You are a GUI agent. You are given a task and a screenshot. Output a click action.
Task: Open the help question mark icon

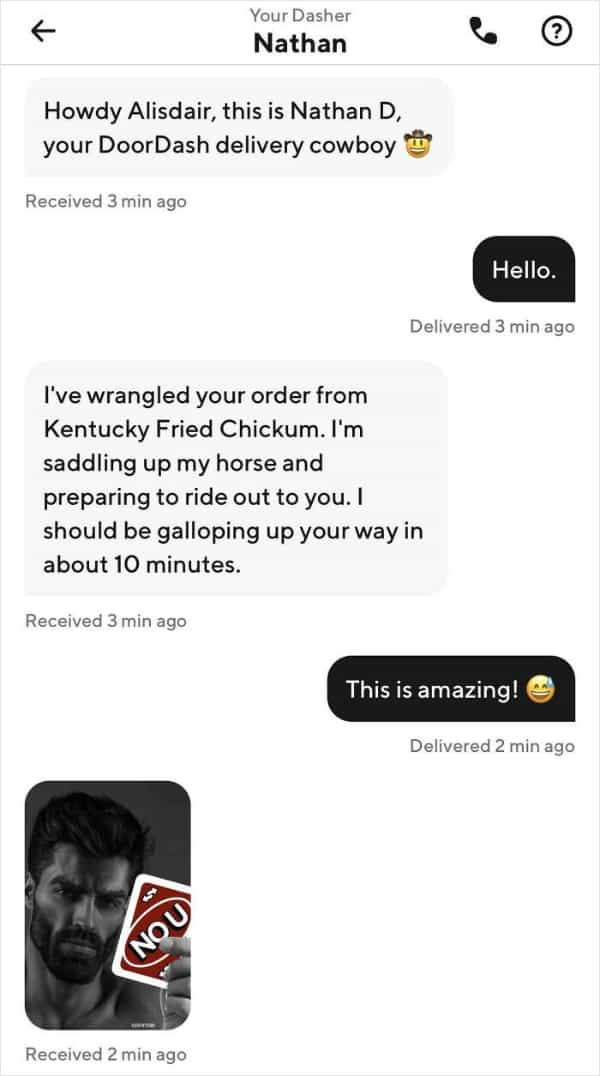point(556,32)
